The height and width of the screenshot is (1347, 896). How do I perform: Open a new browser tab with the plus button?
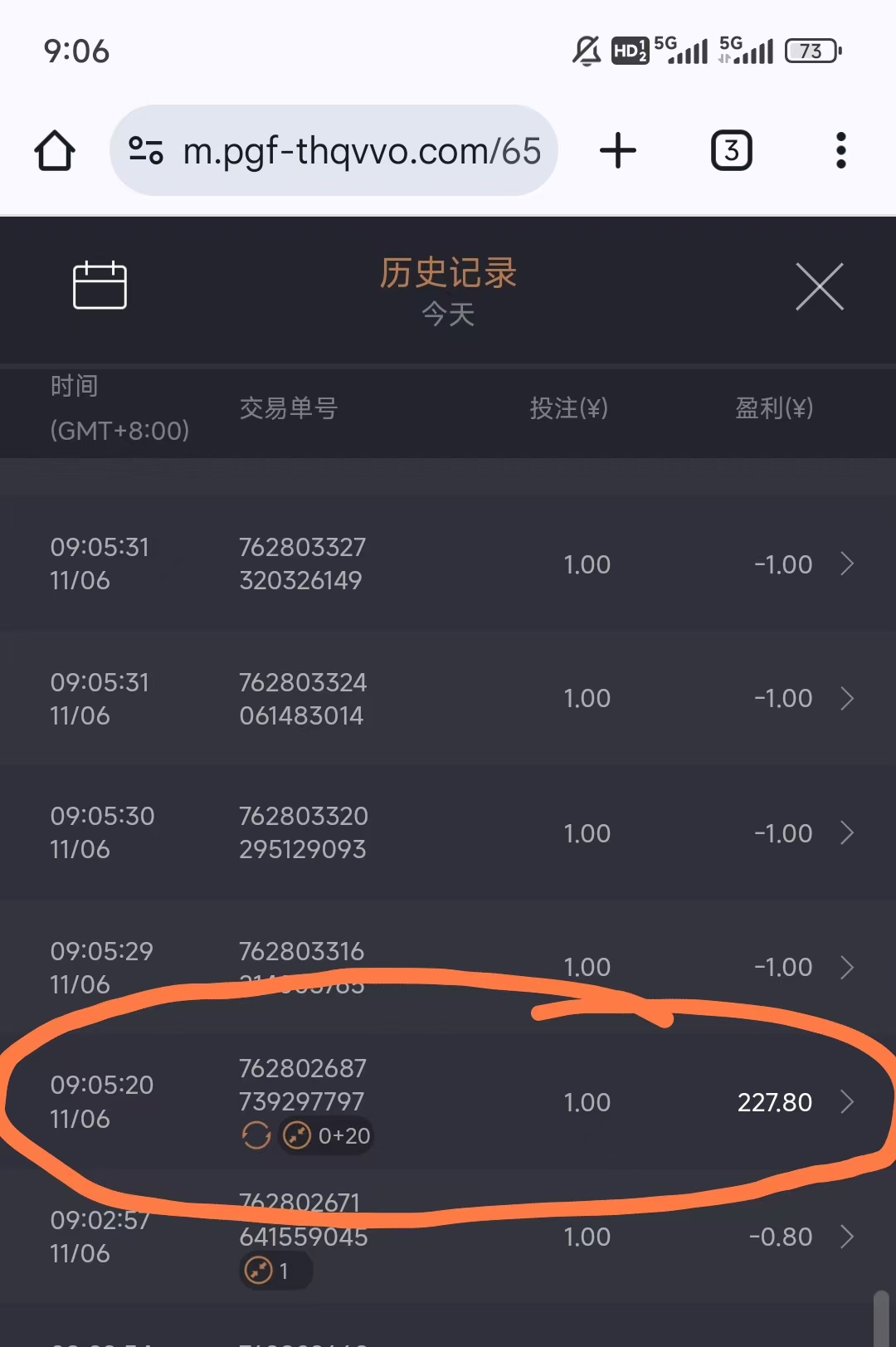point(617,149)
